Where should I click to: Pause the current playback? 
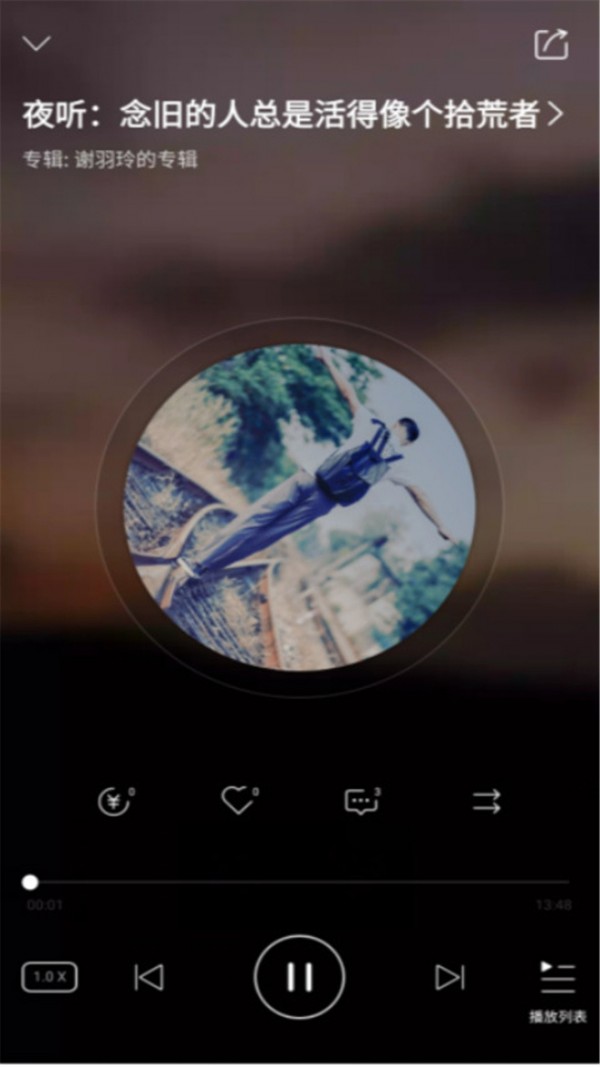point(299,977)
